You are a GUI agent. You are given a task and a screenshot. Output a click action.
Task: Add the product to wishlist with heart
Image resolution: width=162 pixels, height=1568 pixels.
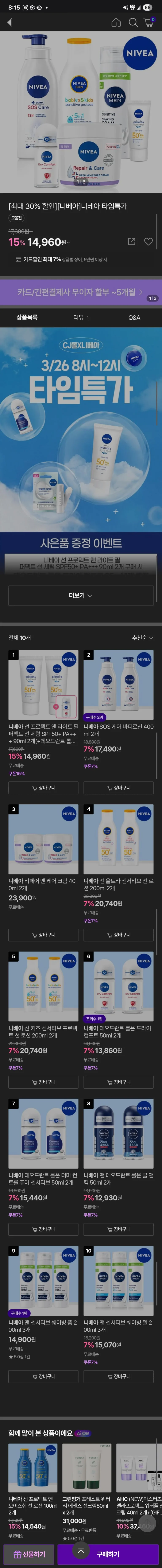148,242
